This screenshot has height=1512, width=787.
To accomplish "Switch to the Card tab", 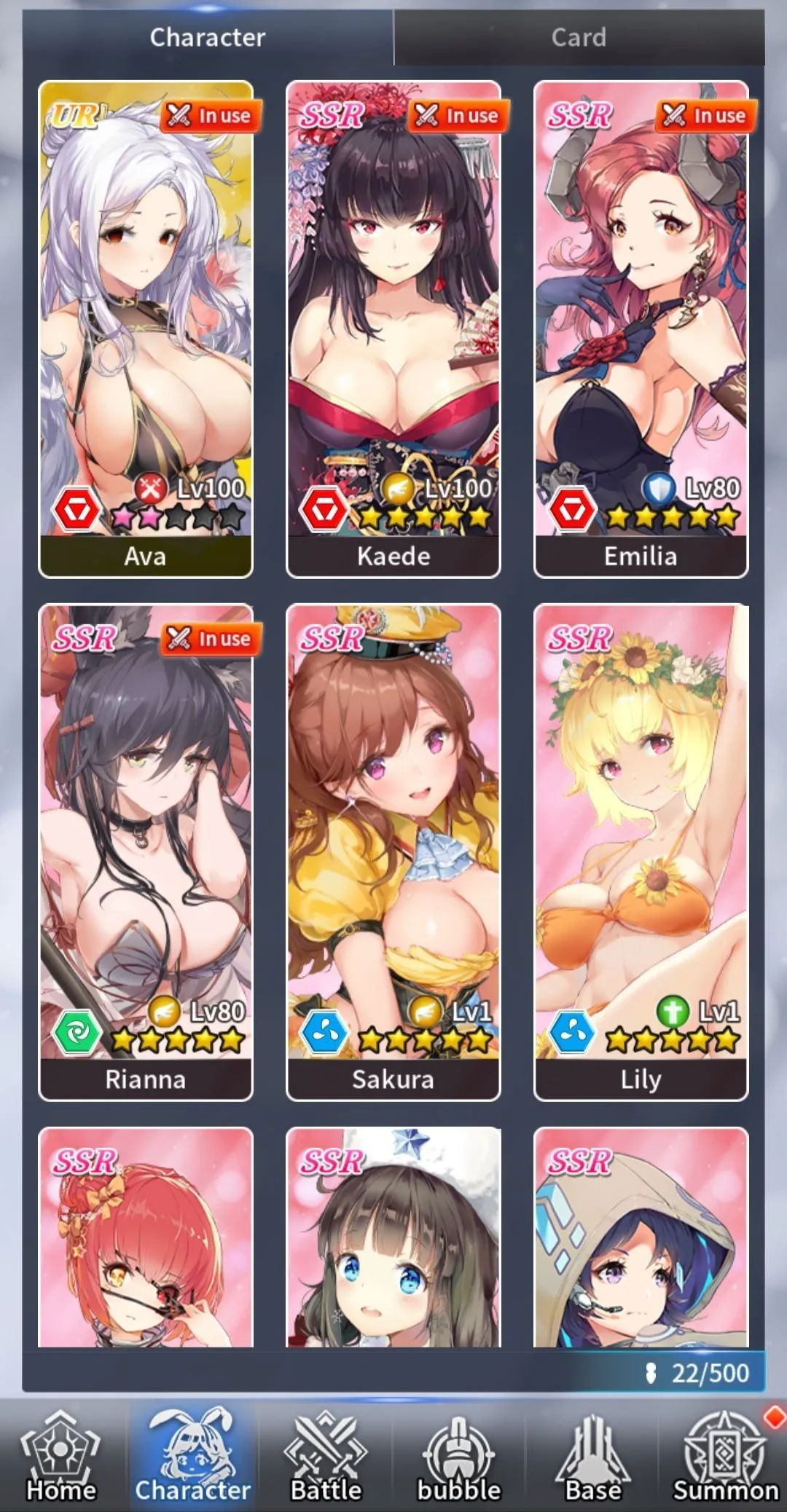I will pos(579,37).
